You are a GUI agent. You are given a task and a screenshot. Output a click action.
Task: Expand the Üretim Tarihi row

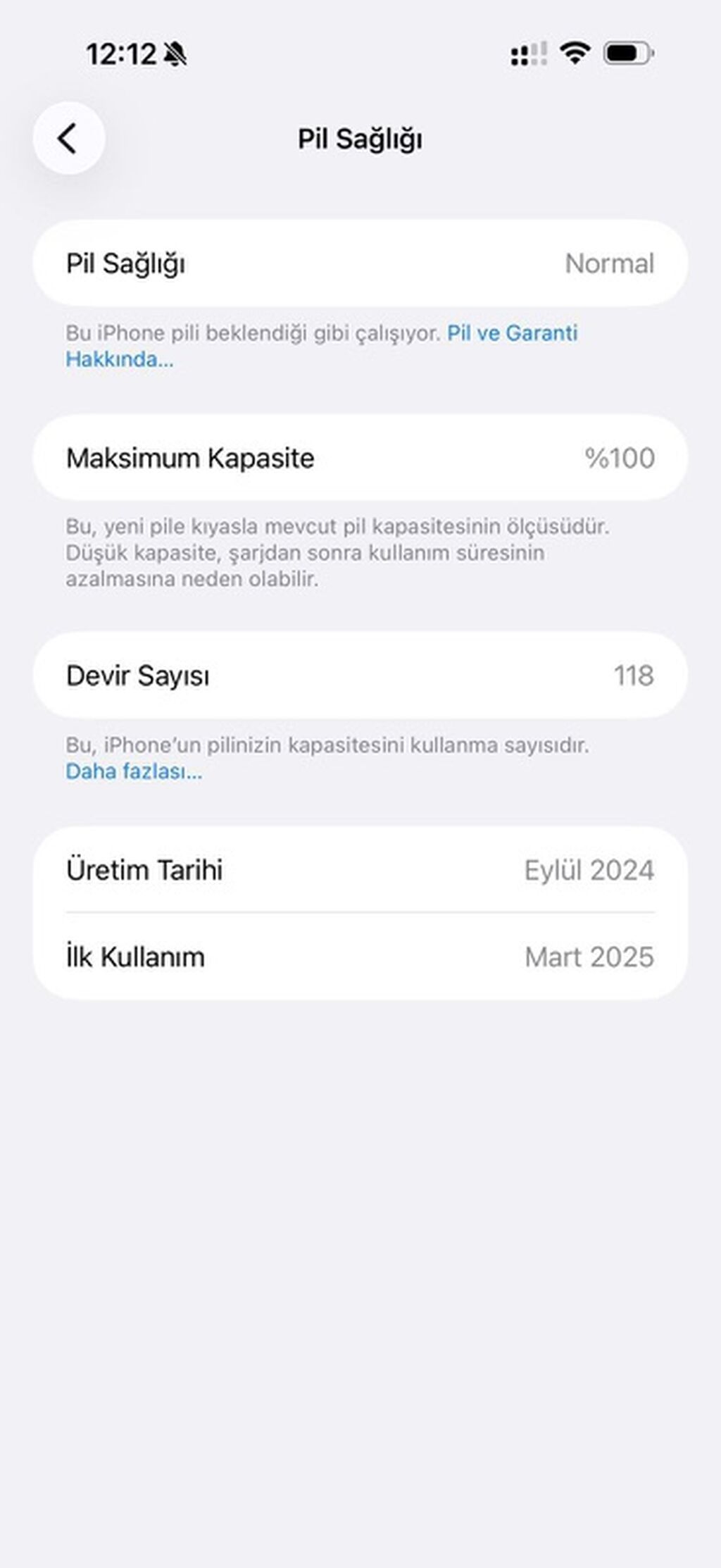tap(360, 870)
